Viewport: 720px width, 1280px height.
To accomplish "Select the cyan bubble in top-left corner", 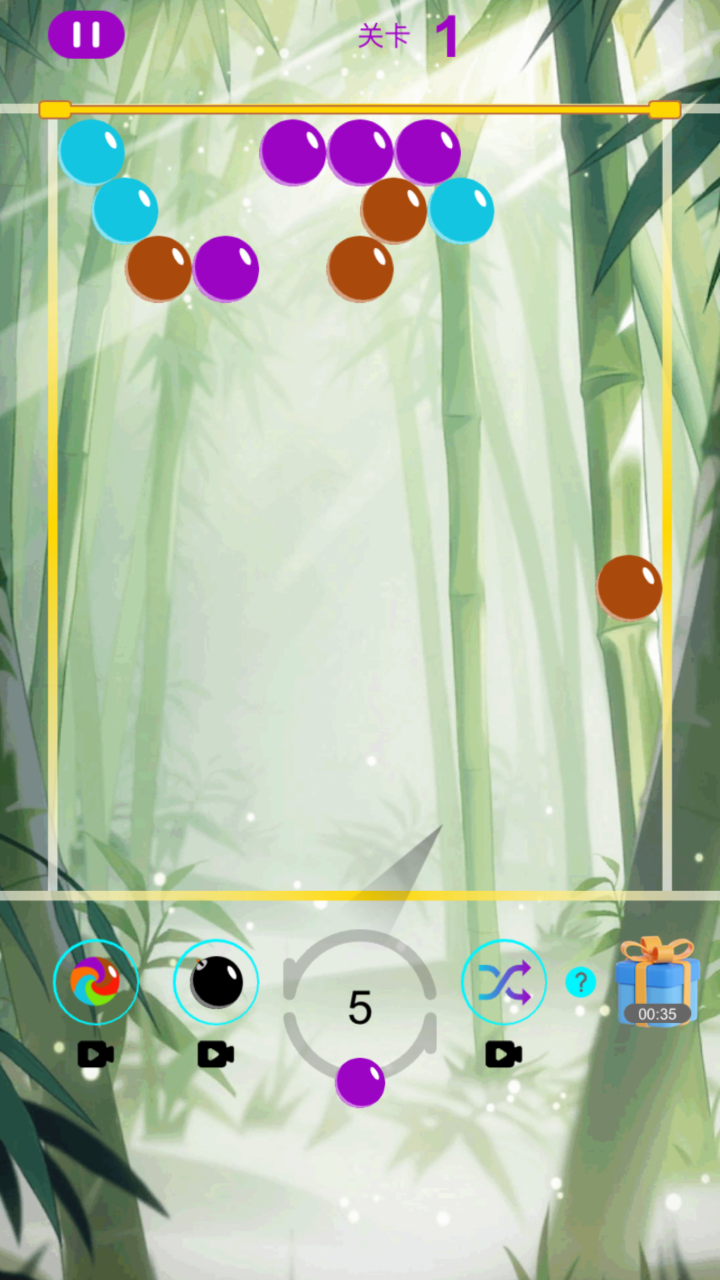I will [x=94, y=152].
